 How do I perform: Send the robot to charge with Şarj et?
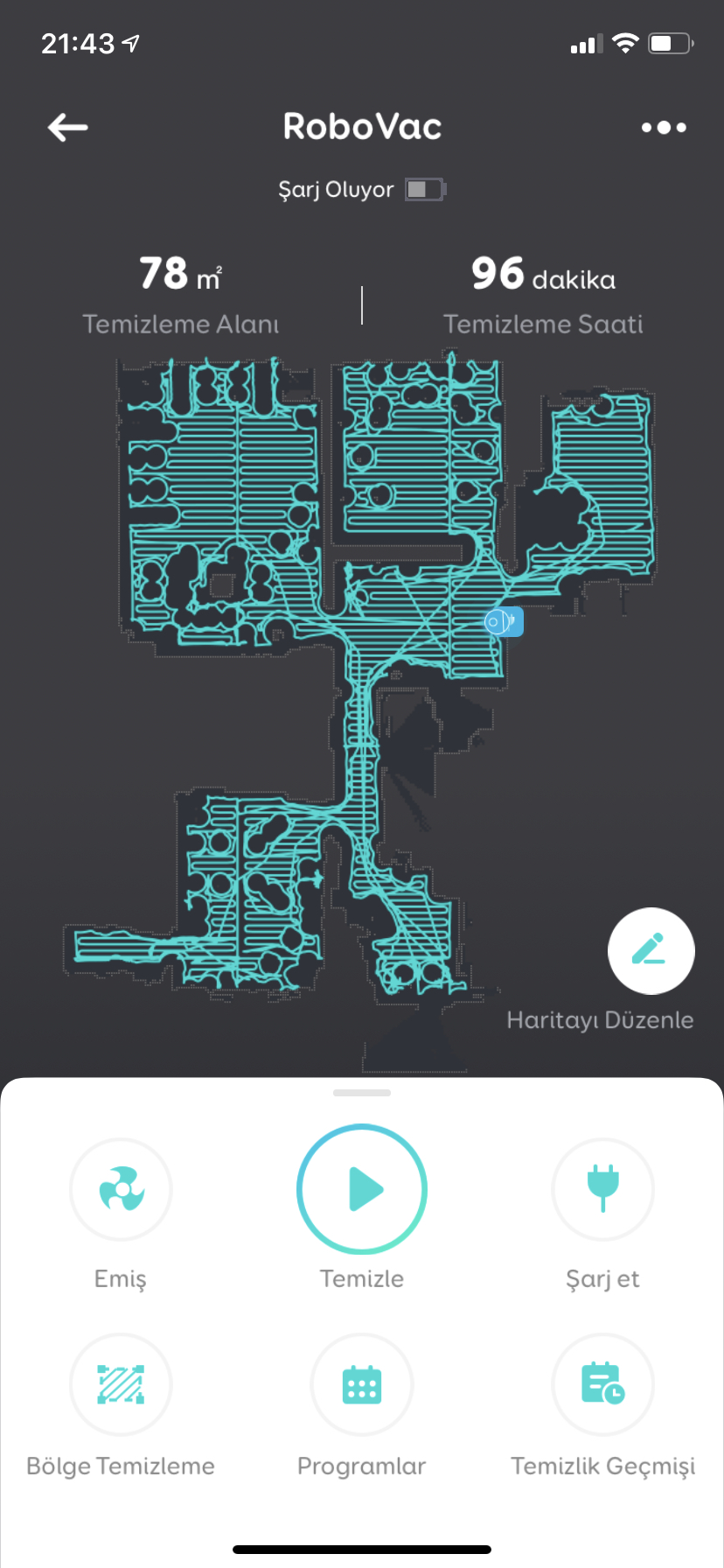tap(603, 1189)
